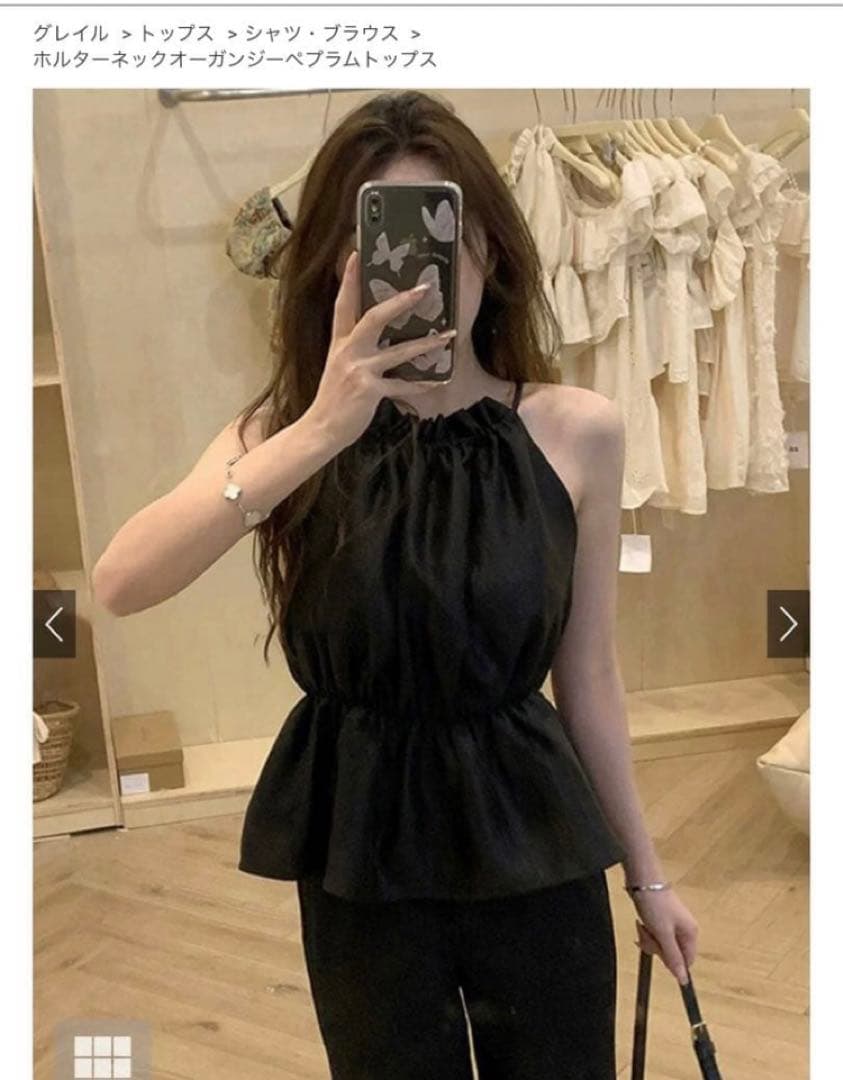
Task: Open the product photo full view
Action: pos(422,584)
